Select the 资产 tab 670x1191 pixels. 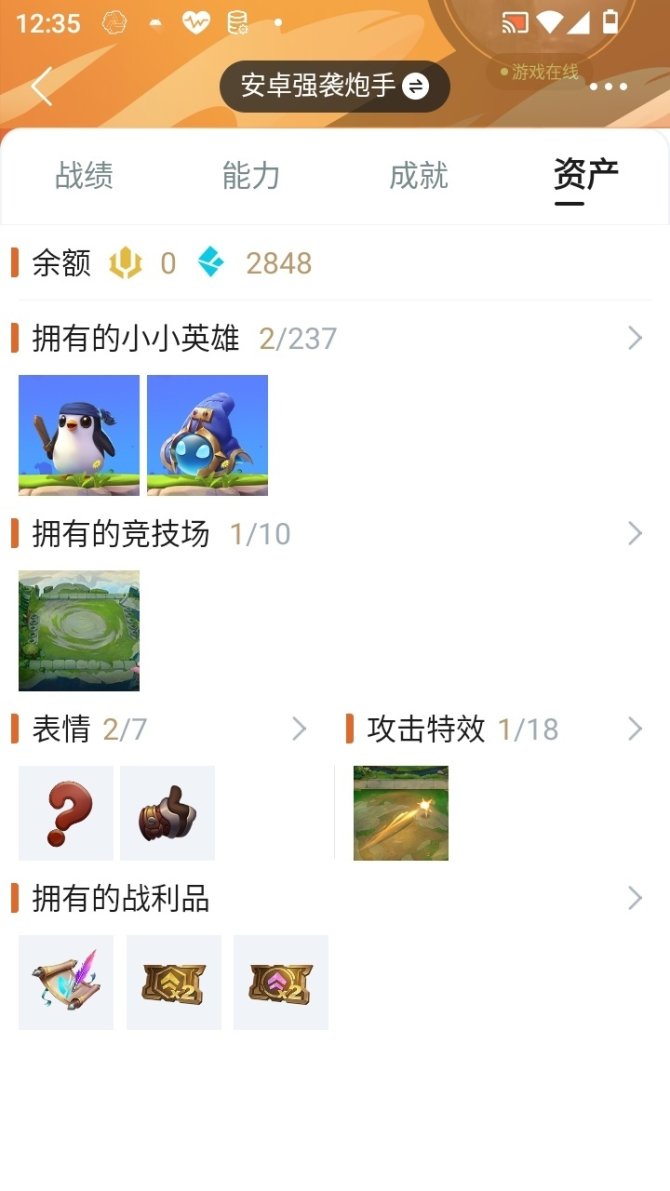(586, 176)
